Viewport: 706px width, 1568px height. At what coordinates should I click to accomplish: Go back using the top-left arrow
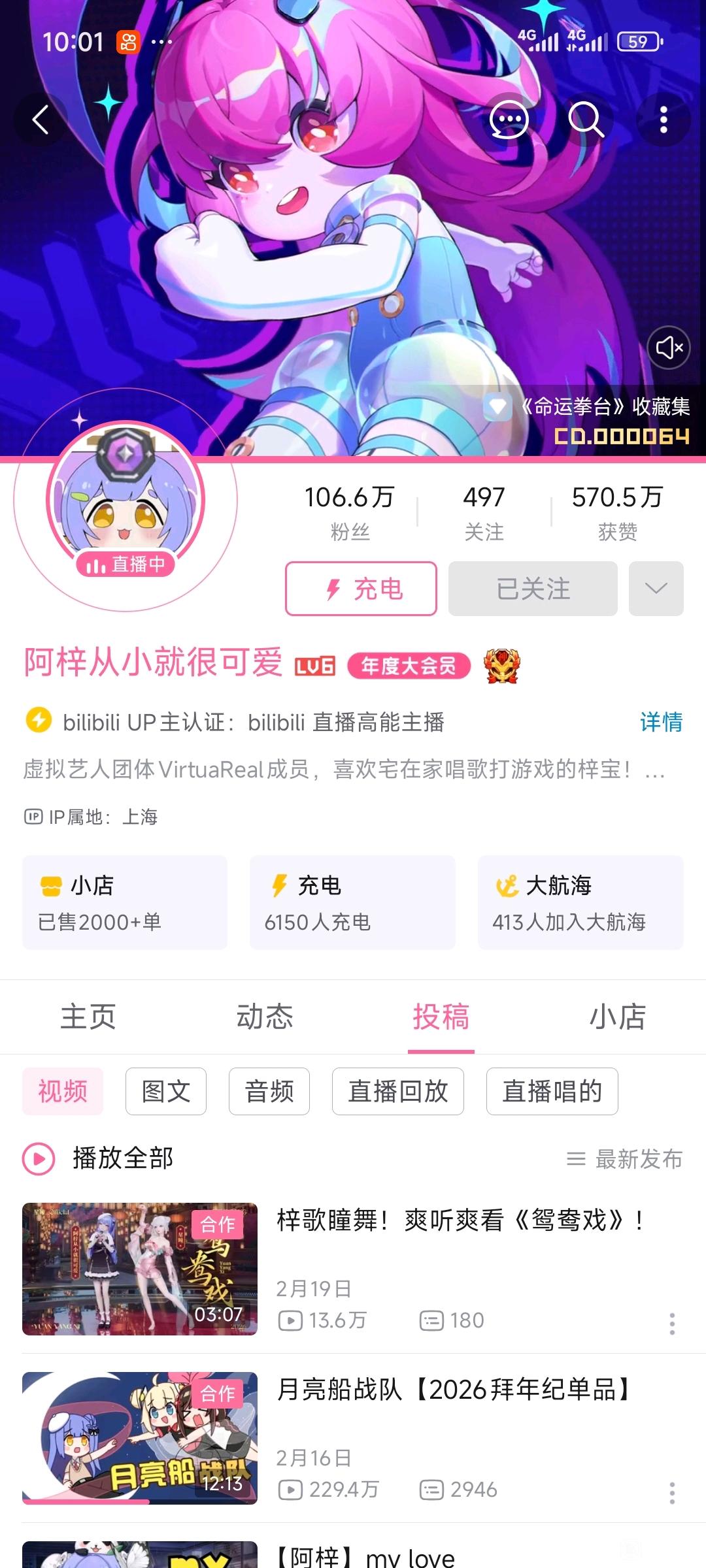(41, 120)
